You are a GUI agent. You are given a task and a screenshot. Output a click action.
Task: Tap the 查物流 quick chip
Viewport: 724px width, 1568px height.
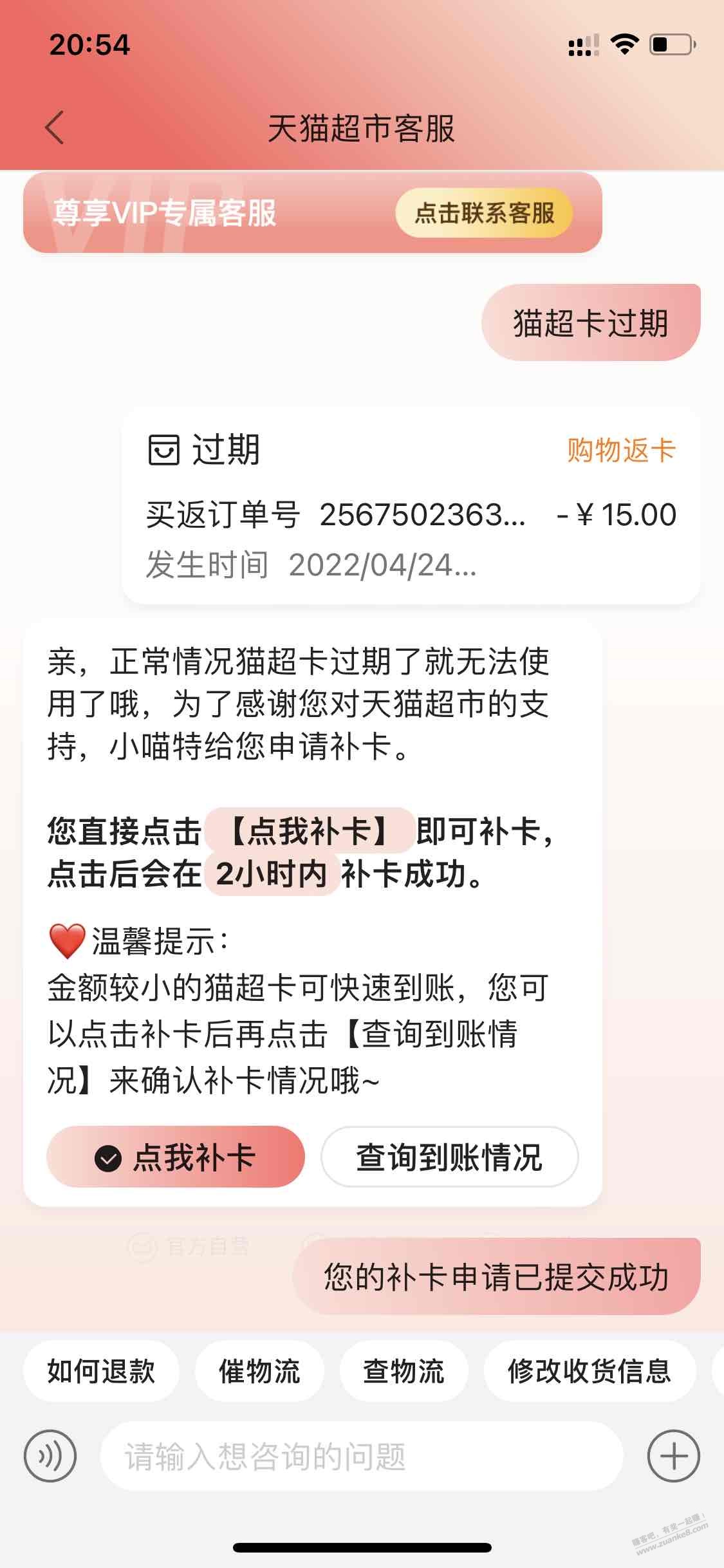click(404, 1371)
